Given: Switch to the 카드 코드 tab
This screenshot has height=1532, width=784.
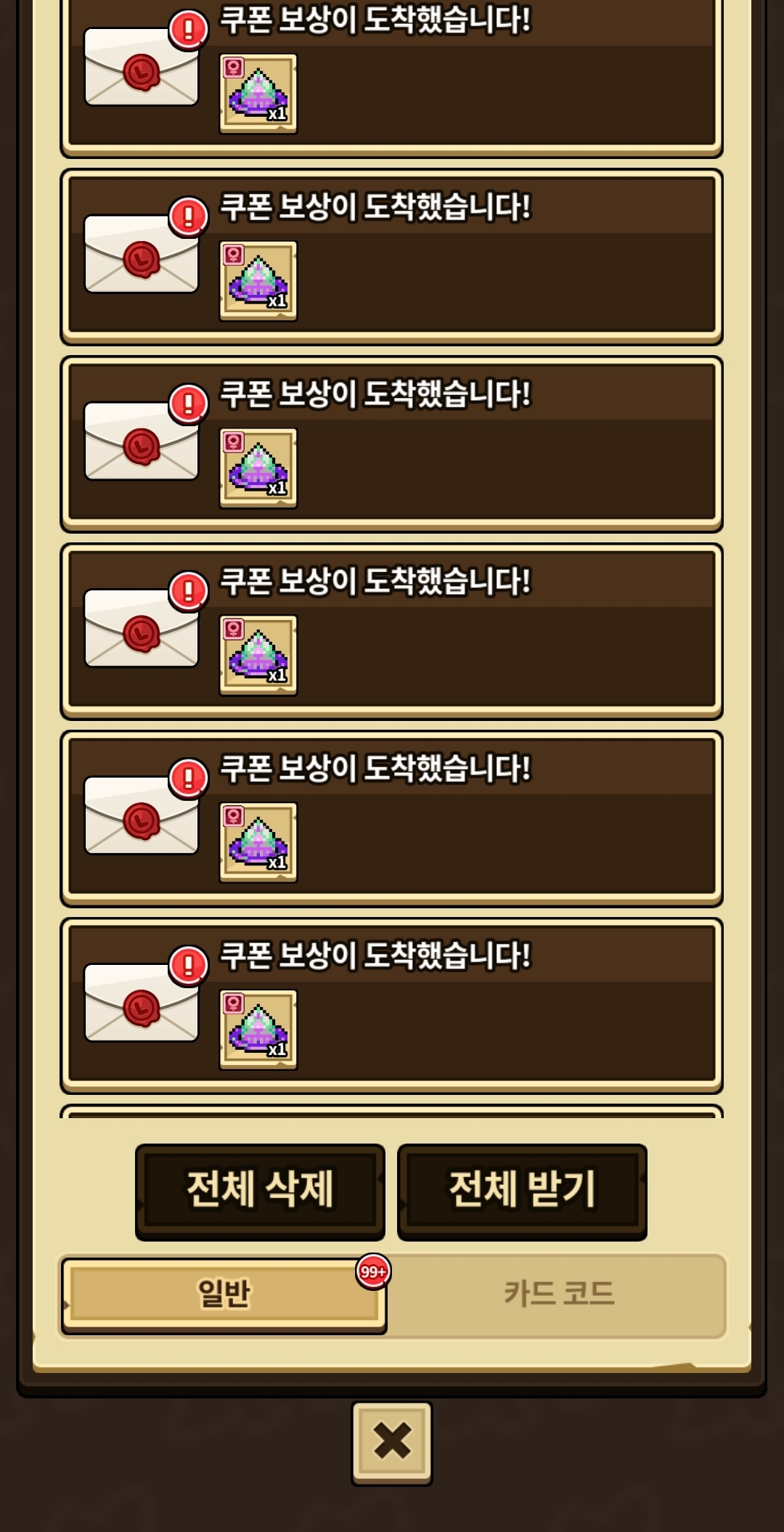Looking at the screenshot, I should pos(558,1294).
